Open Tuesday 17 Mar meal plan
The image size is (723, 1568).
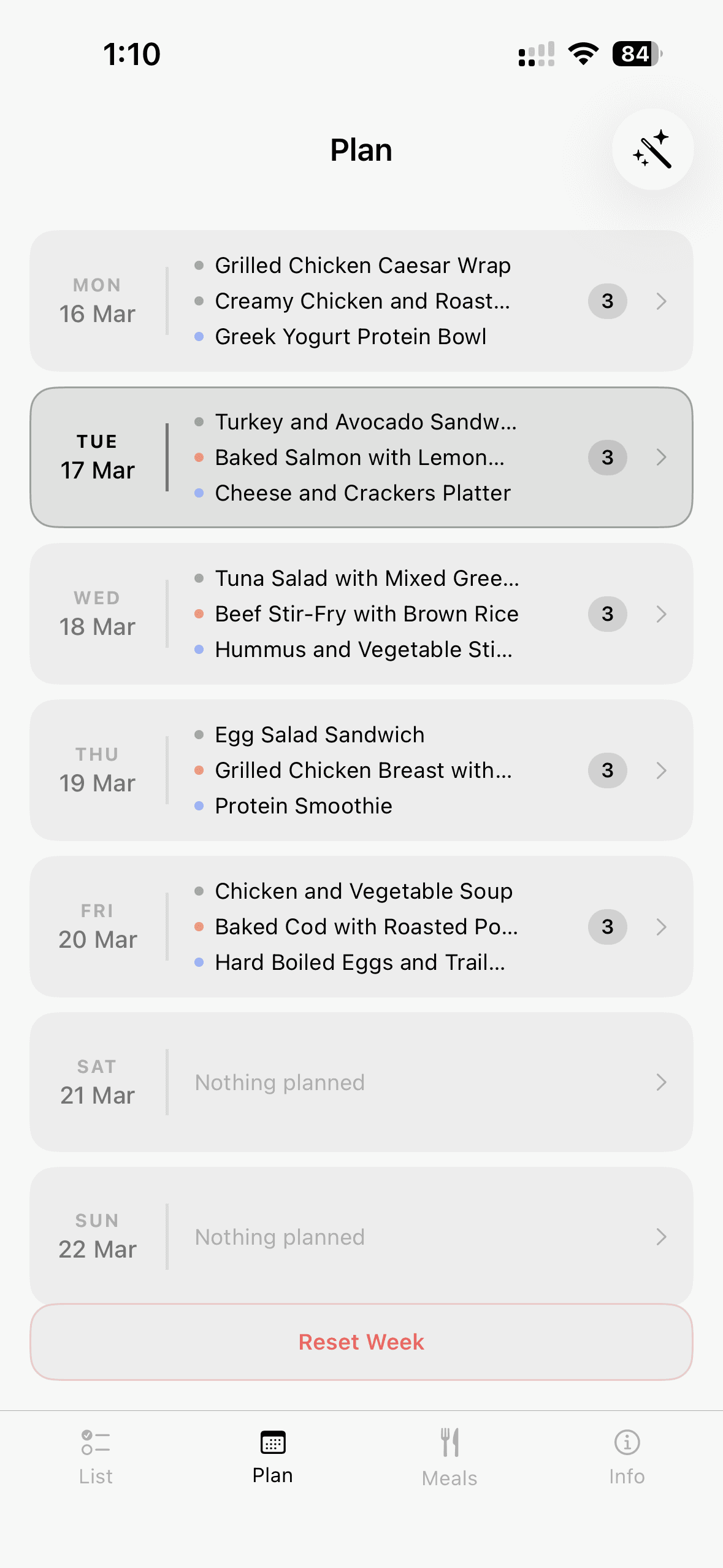pyautogui.click(x=361, y=457)
